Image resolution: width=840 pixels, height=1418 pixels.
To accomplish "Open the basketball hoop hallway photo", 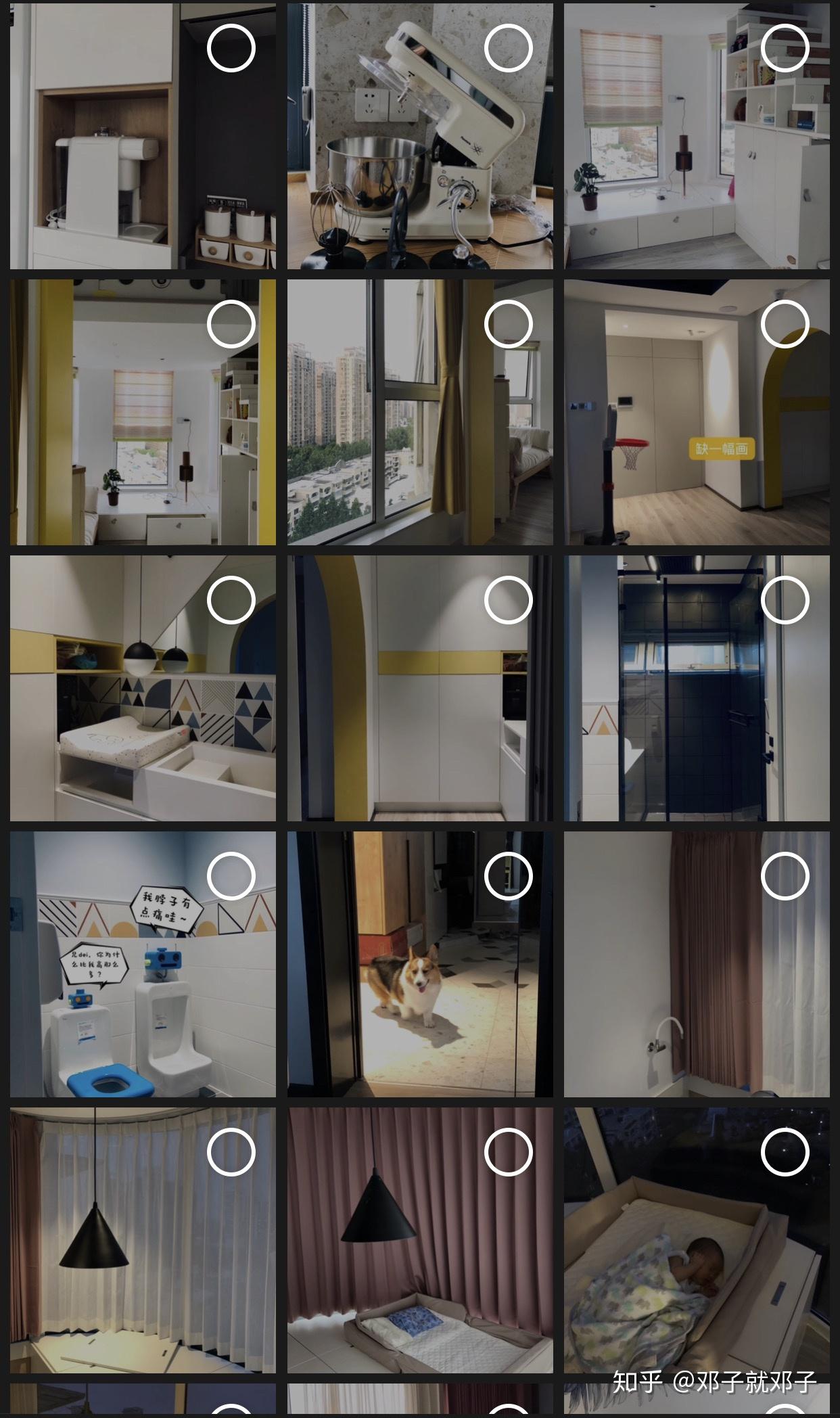I will pos(697,412).
